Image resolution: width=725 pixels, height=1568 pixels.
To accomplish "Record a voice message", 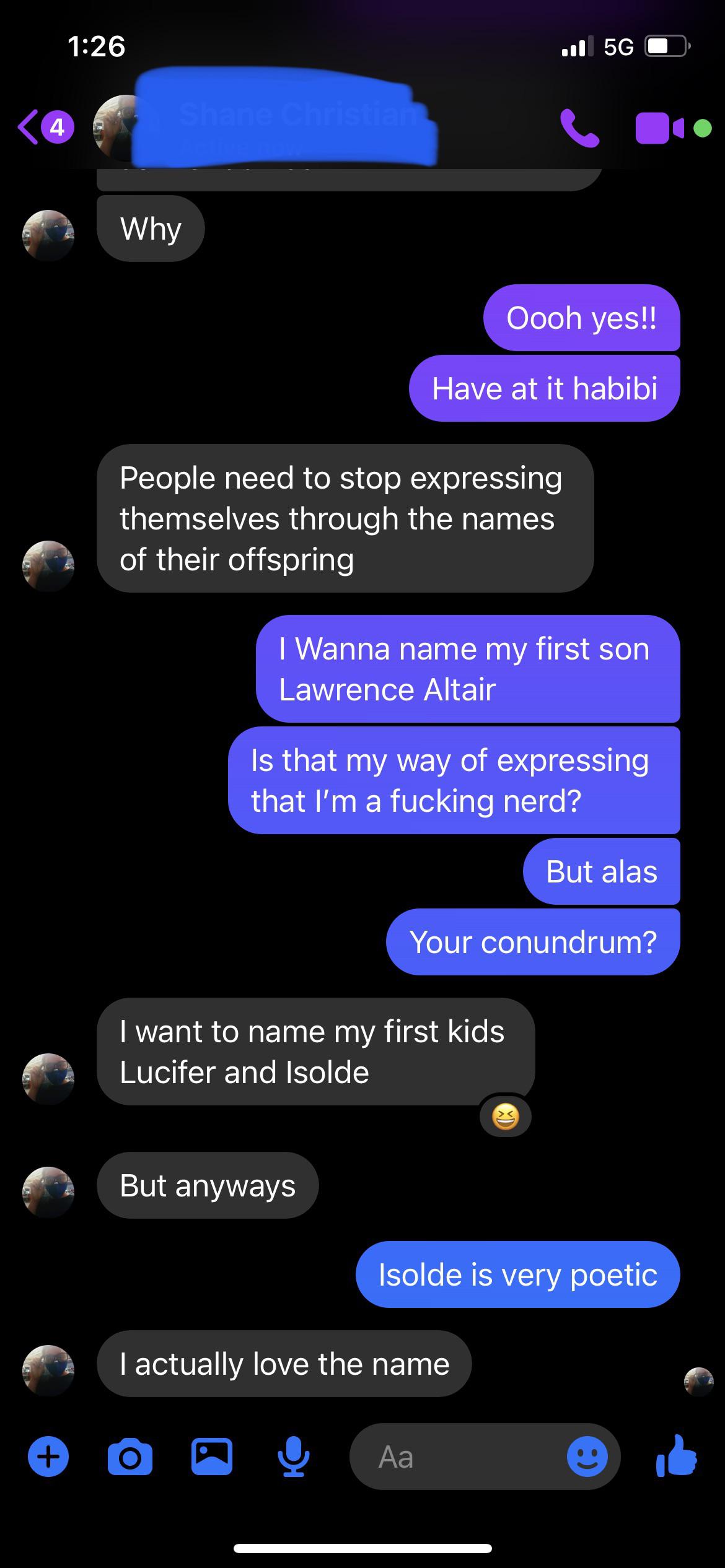I will (x=293, y=1457).
